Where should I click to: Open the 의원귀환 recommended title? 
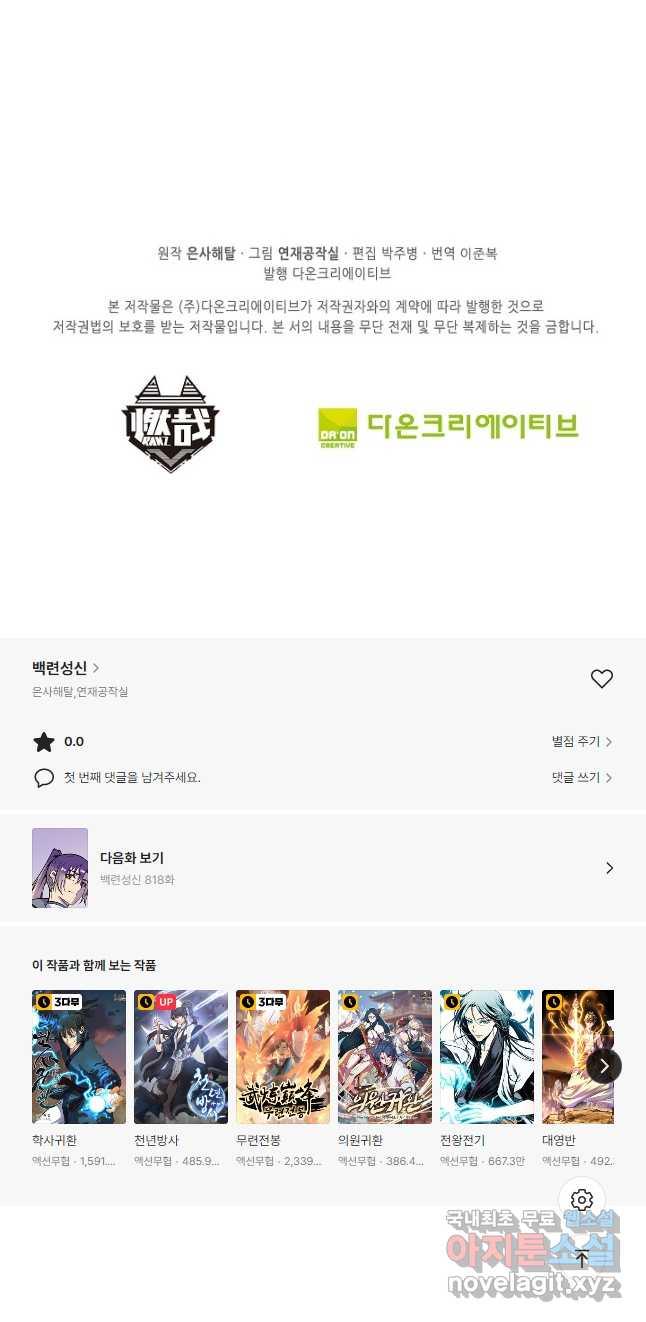point(385,1057)
